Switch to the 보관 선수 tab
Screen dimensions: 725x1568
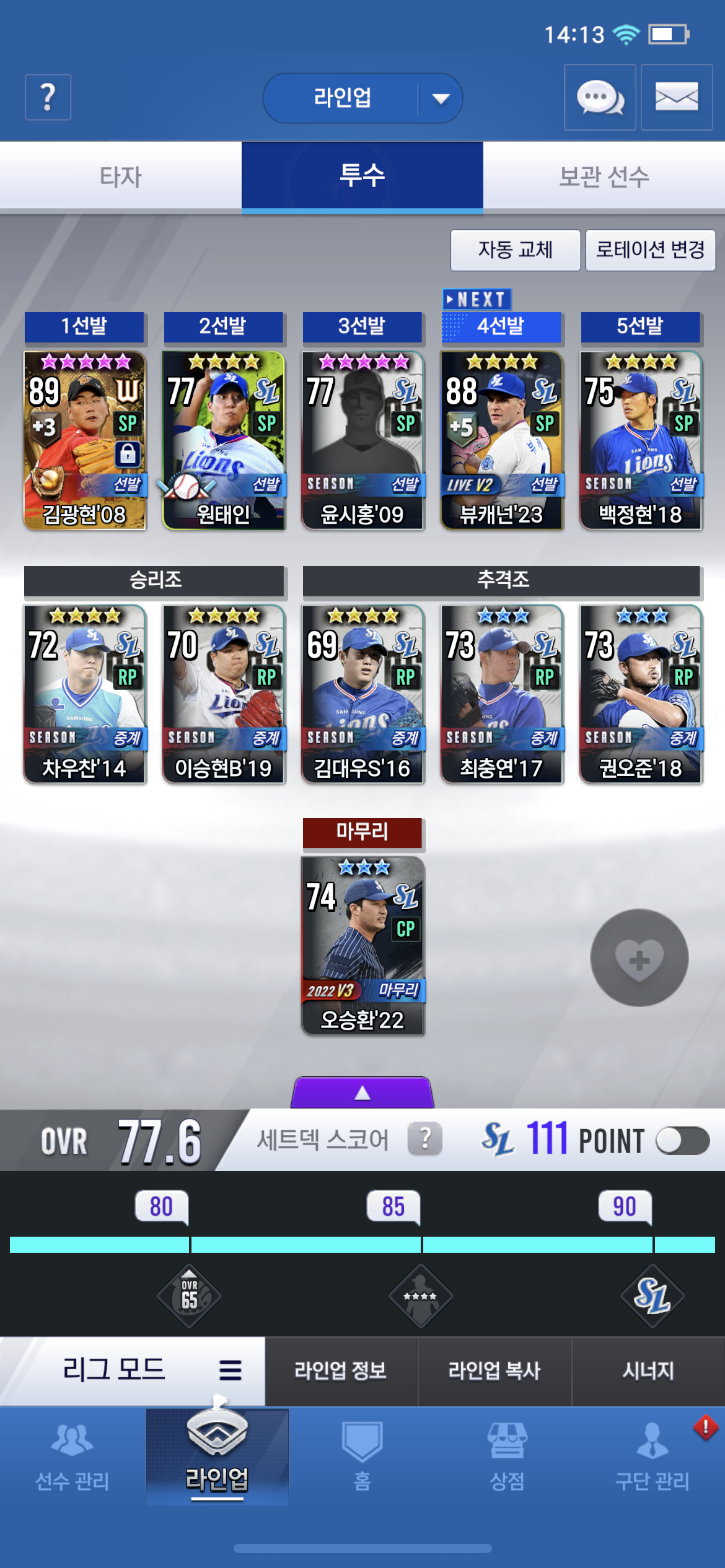coord(604,176)
